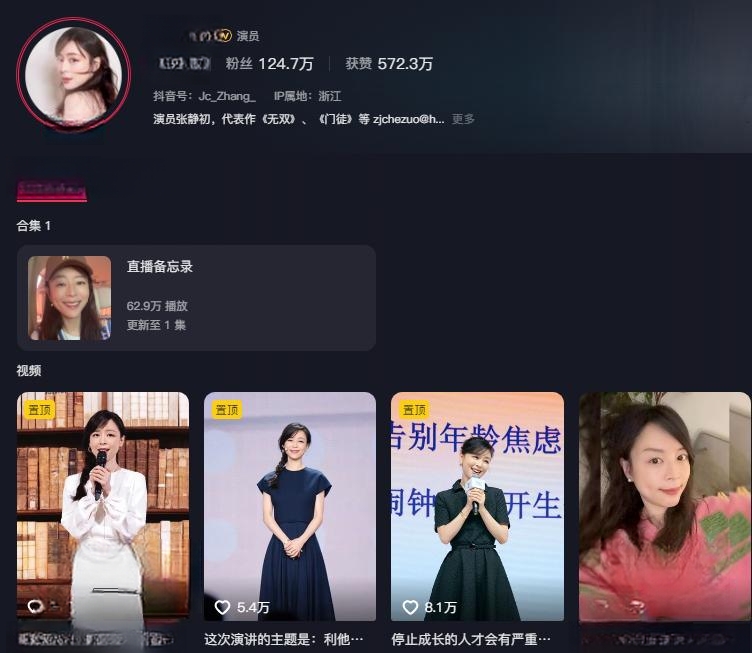This screenshot has width=752, height=653.
Task: Play the pinned video in white outfit
Action: [x=103, y=505]
